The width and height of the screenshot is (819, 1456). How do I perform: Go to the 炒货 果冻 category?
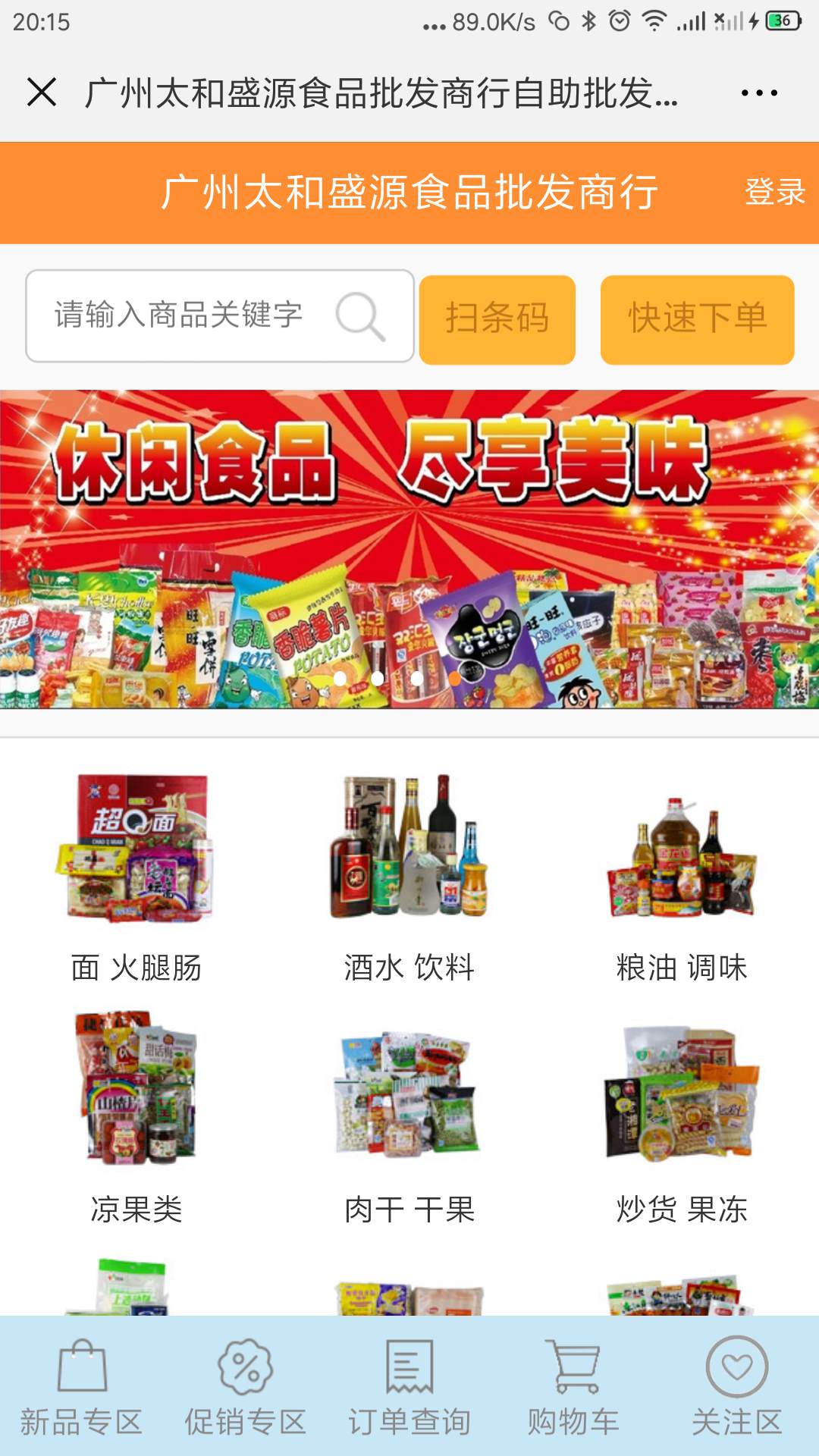pyautogui.click(x=682, y=1115)
